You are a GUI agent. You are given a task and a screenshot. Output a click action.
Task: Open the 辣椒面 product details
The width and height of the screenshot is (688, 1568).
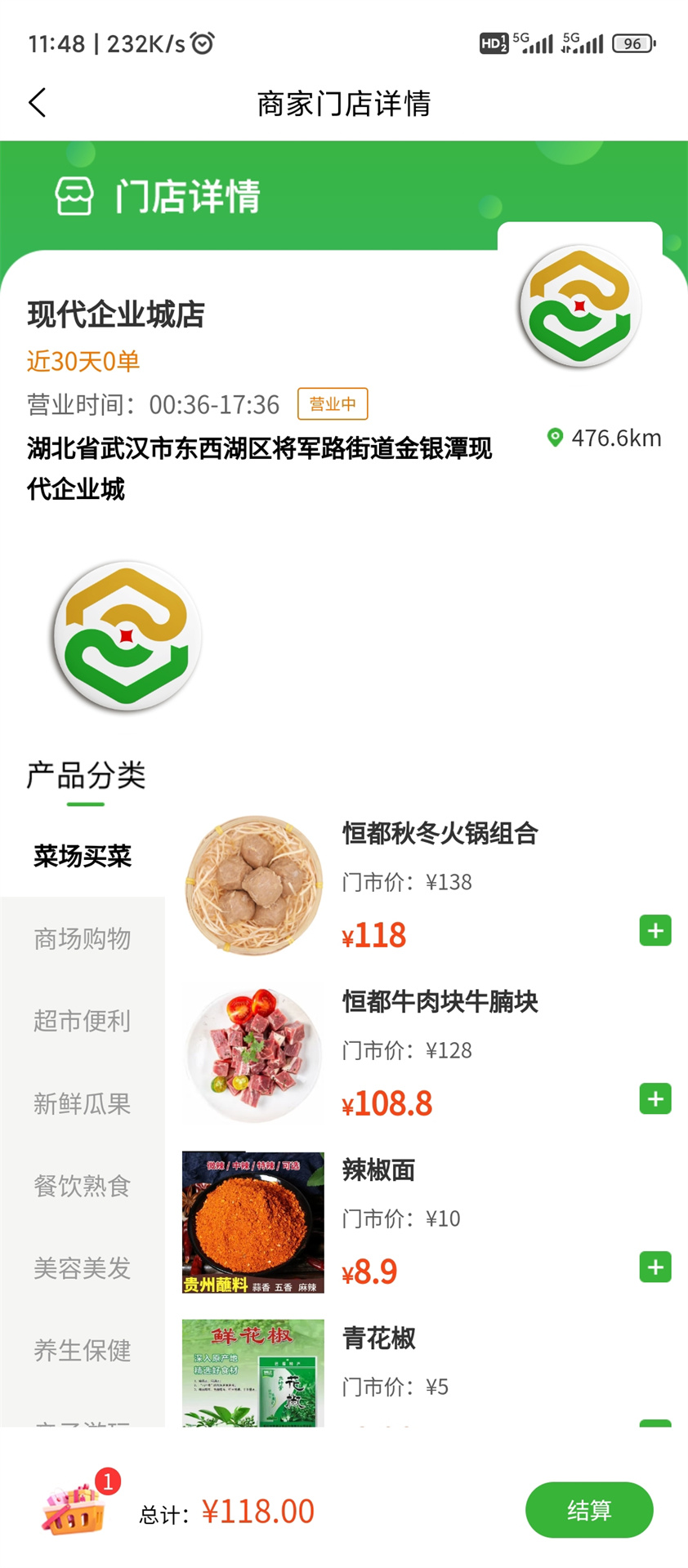point(378,1170)
